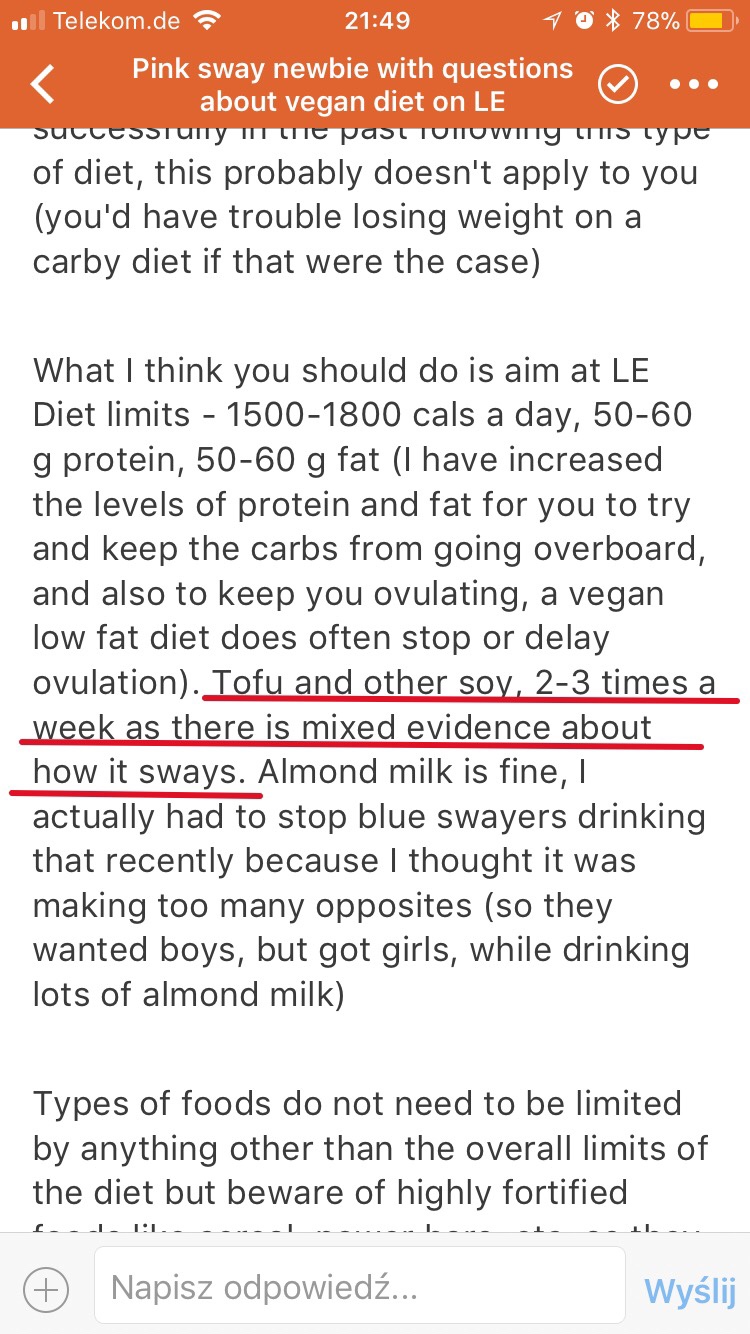Screen dimensions: 750x1334
Task: Open the three-dot overflow menu
Action: pyautogui.click(x=694, y=85)
